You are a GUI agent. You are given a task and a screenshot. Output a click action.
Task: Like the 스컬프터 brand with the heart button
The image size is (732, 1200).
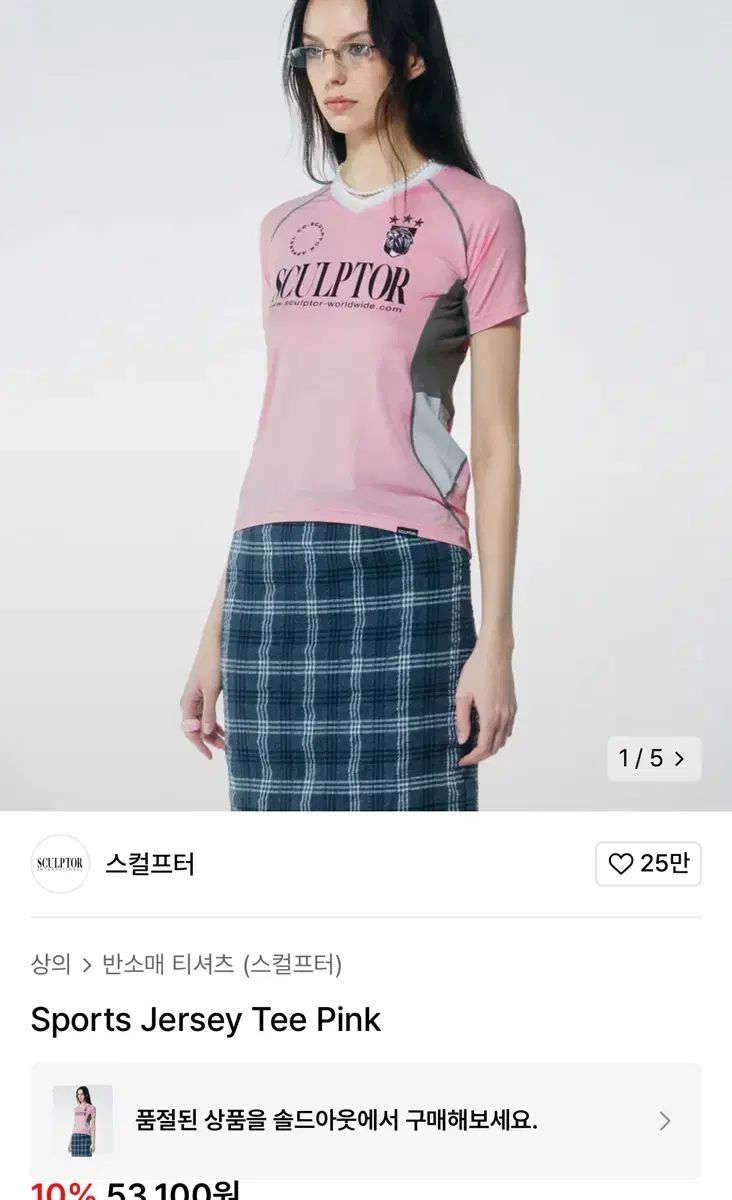tap(648, 864)
